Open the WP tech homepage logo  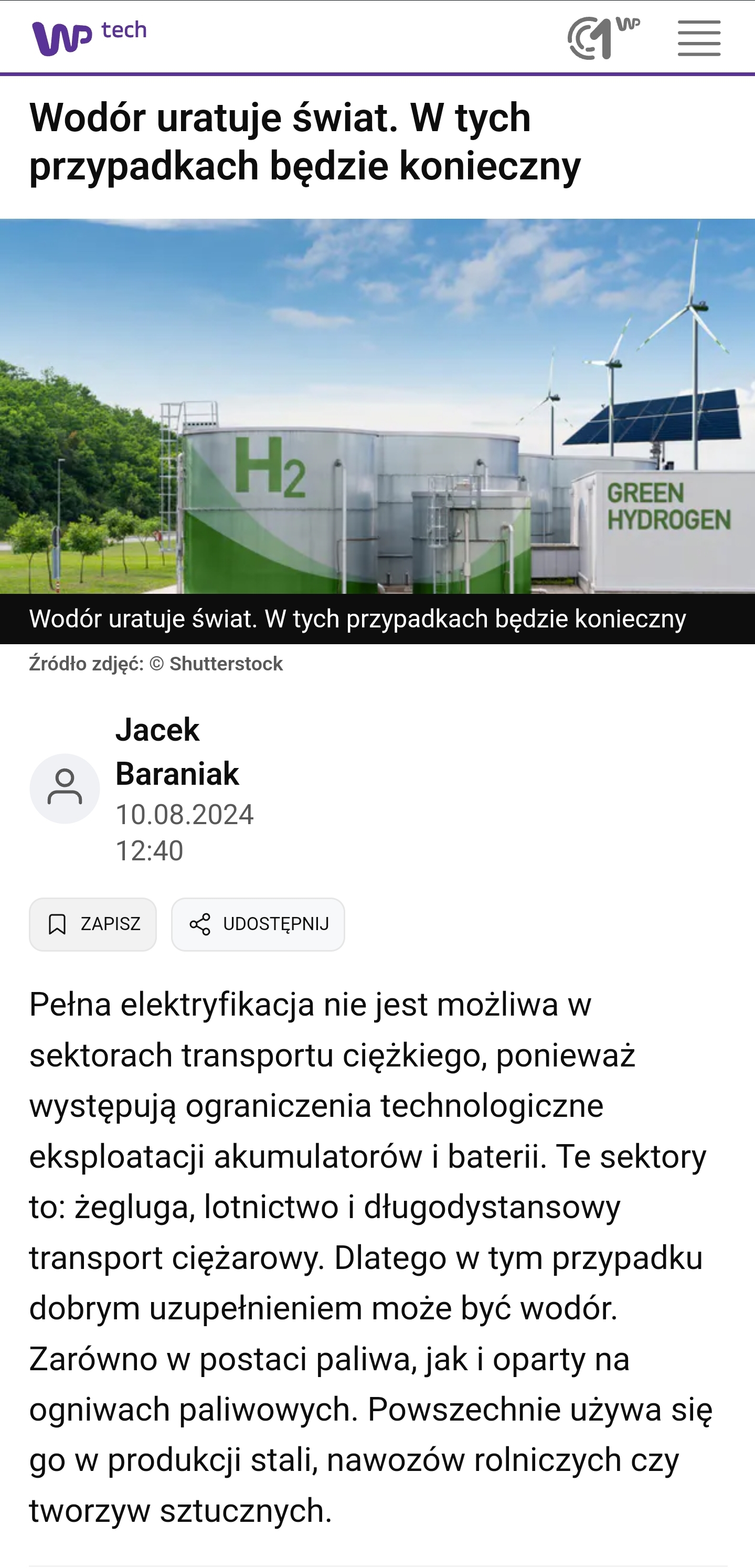pos(89,38)
